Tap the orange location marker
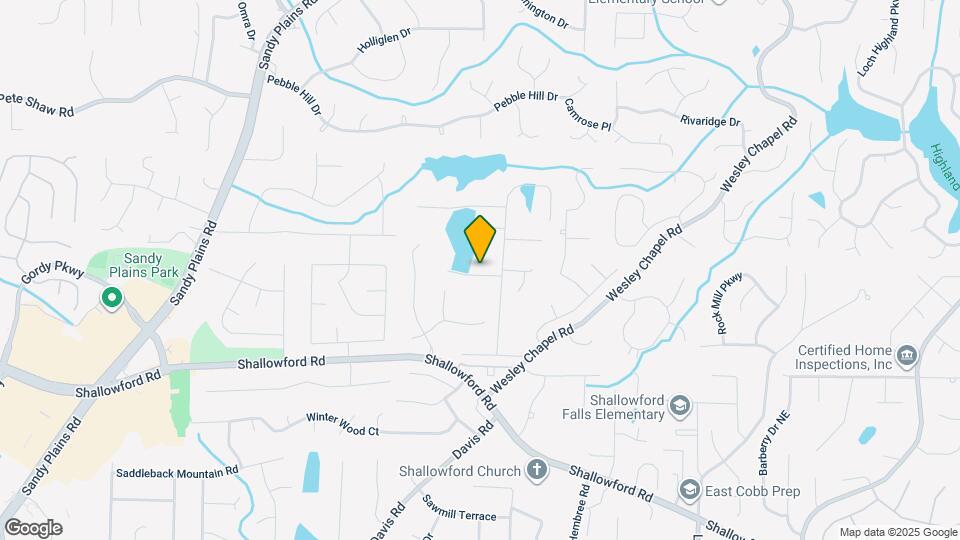 point(480,239)
